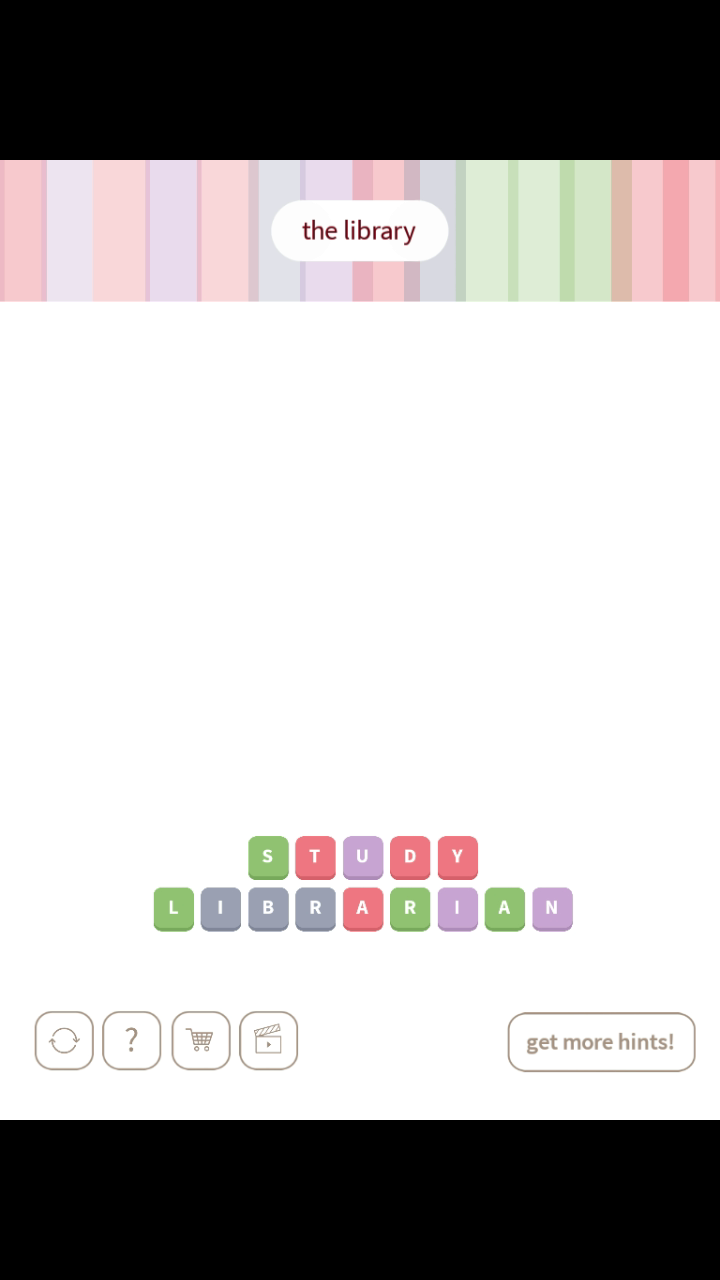720x1280 pixels.
Task: Tap the shuffle letters icon
Action: (x=64, y=1041)
